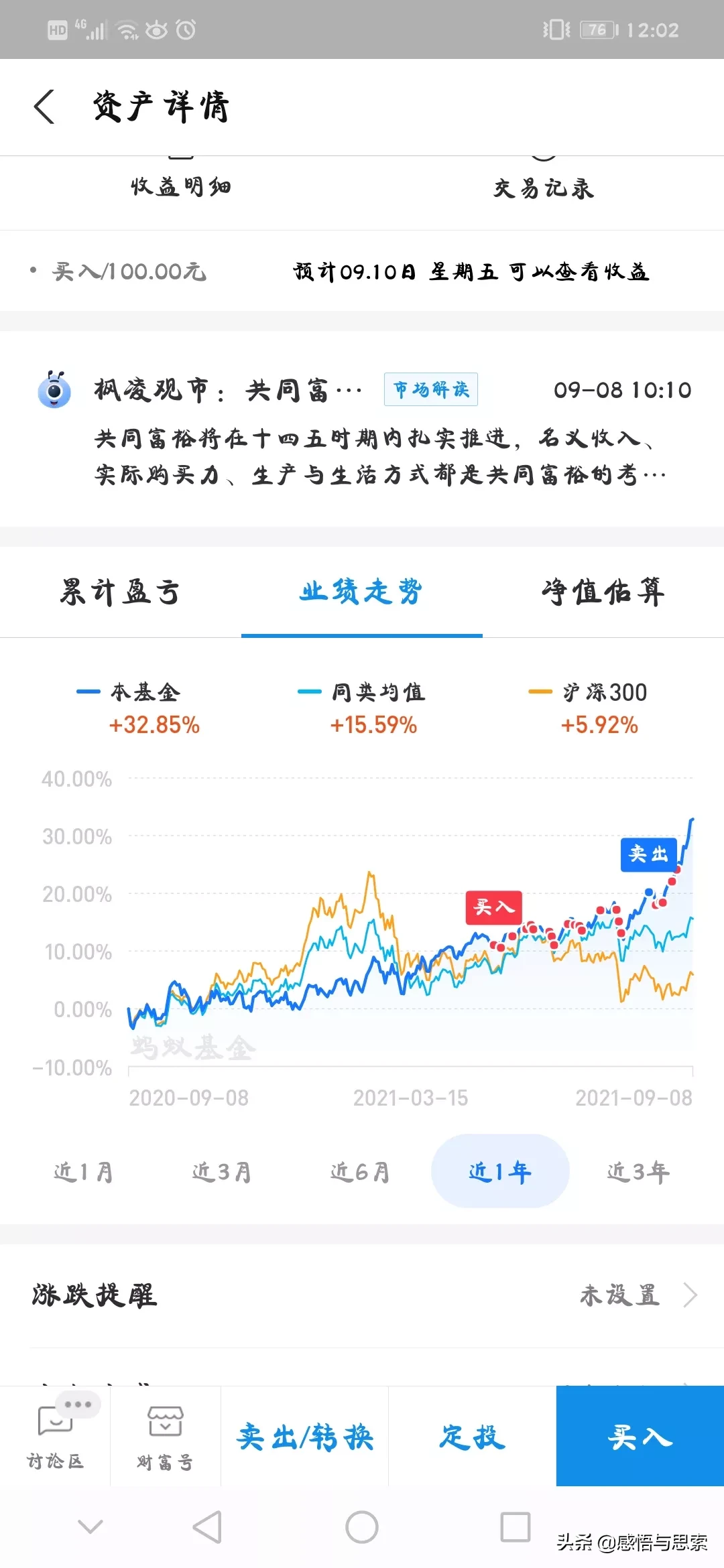Open the 讨论区 discussion area
Screen dimensions: 724x1568
coord(55,1435)
